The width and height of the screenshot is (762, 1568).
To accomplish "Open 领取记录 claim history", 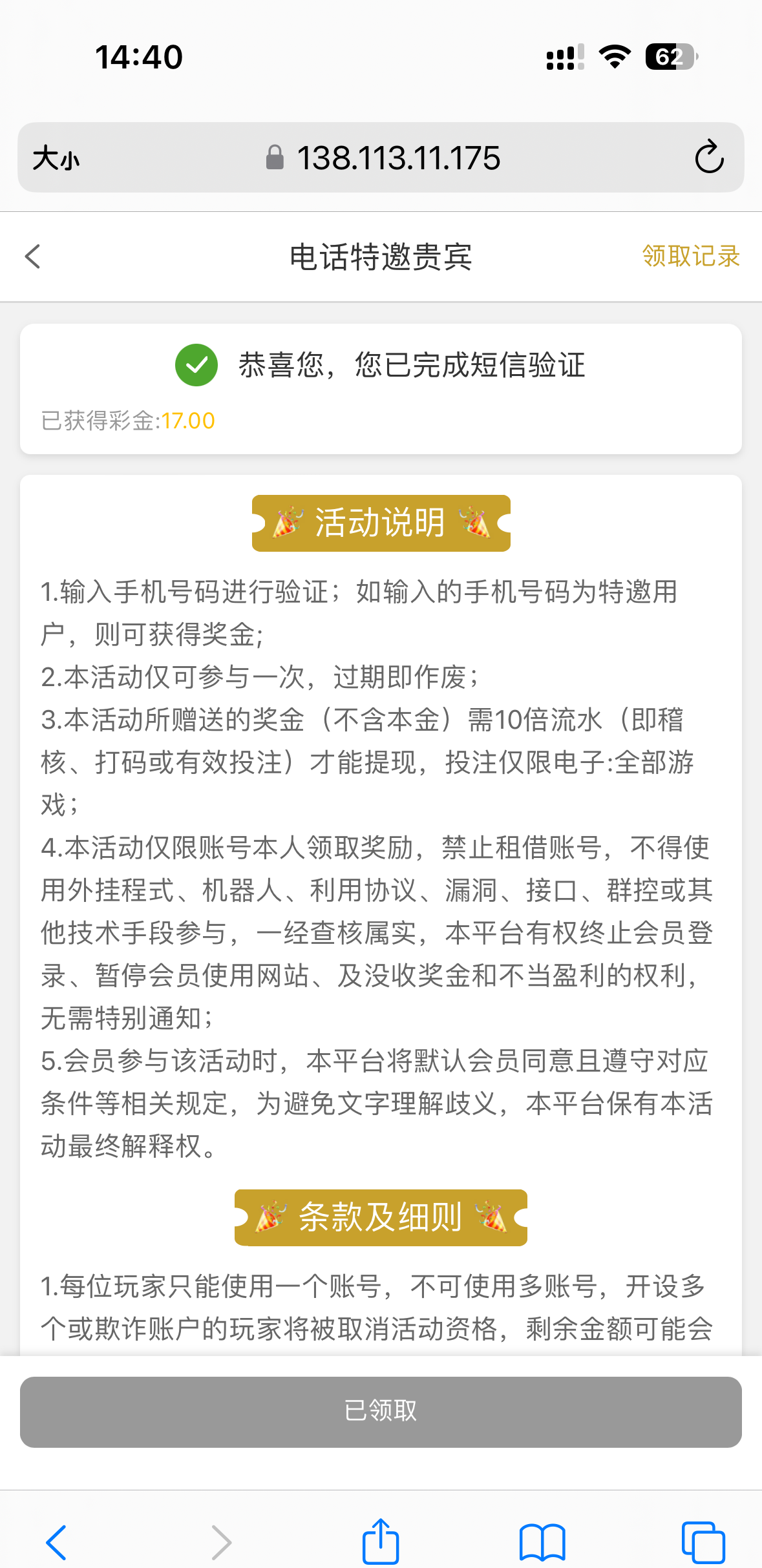I will point(690,256).
